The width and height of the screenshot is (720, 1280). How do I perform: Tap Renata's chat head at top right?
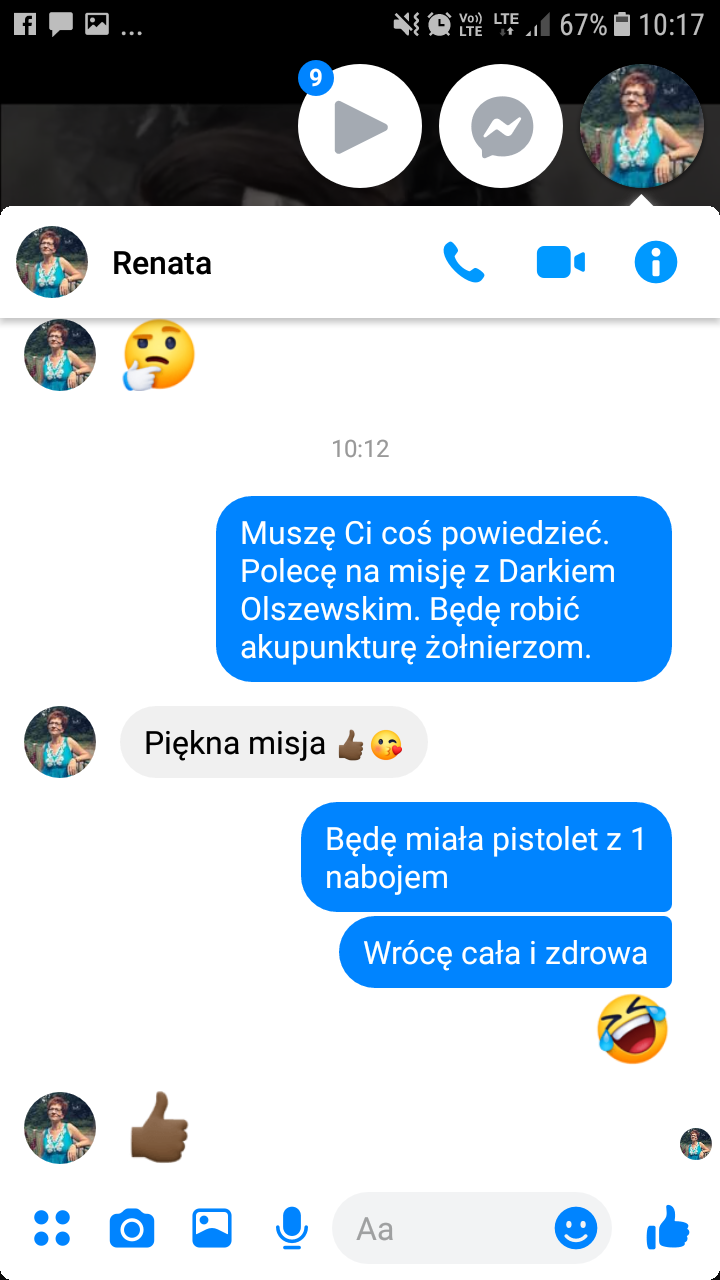click(x=642, y=126)
